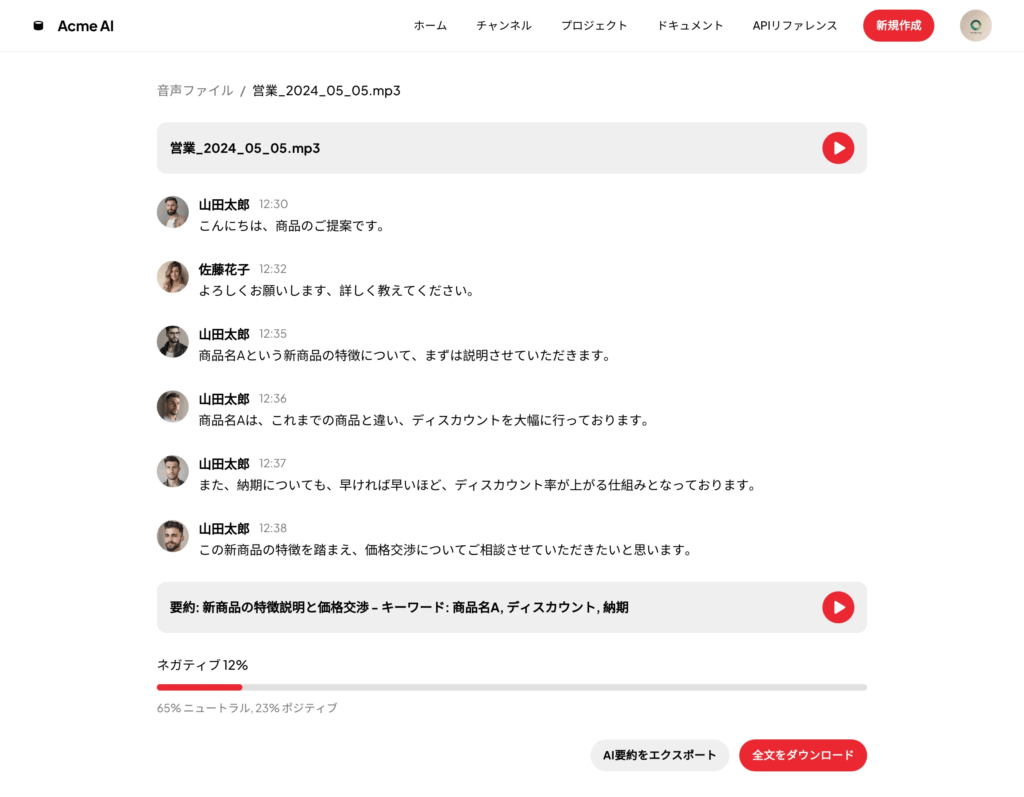The image size is (1024, 797).
Task: Open the ドキュメント page
Action: pos(690,26)
